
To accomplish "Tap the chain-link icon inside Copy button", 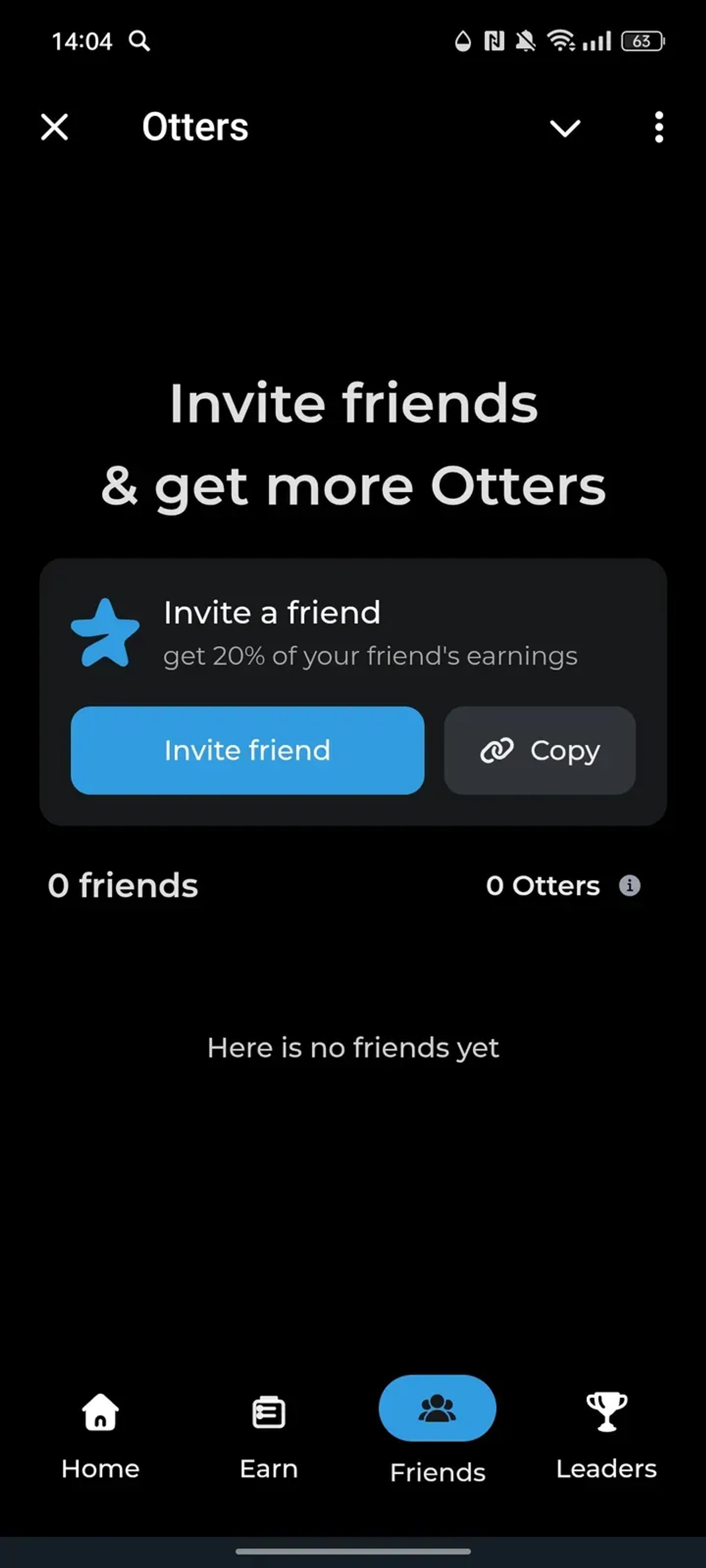I will click(497, 750).
